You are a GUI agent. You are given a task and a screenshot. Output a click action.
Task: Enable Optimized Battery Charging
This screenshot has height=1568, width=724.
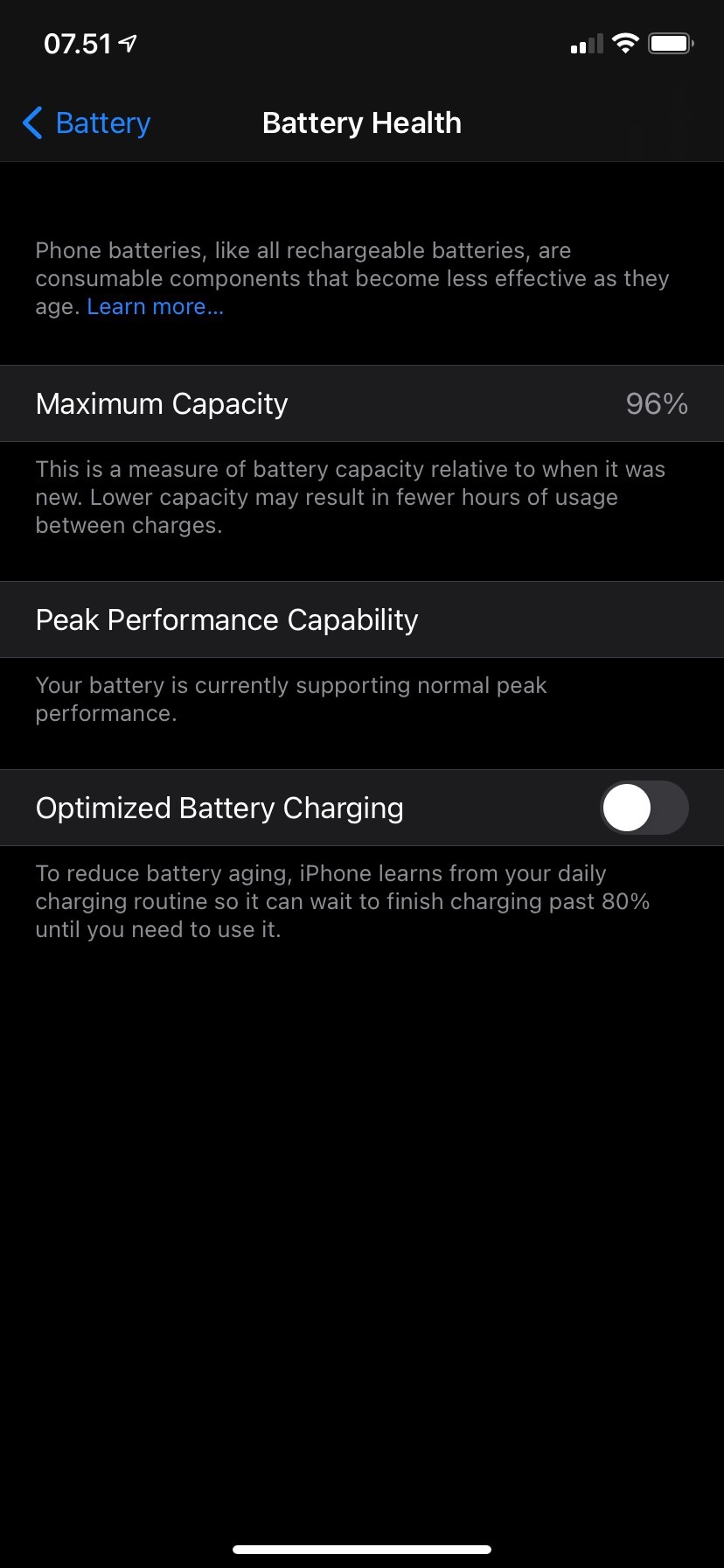644,808
